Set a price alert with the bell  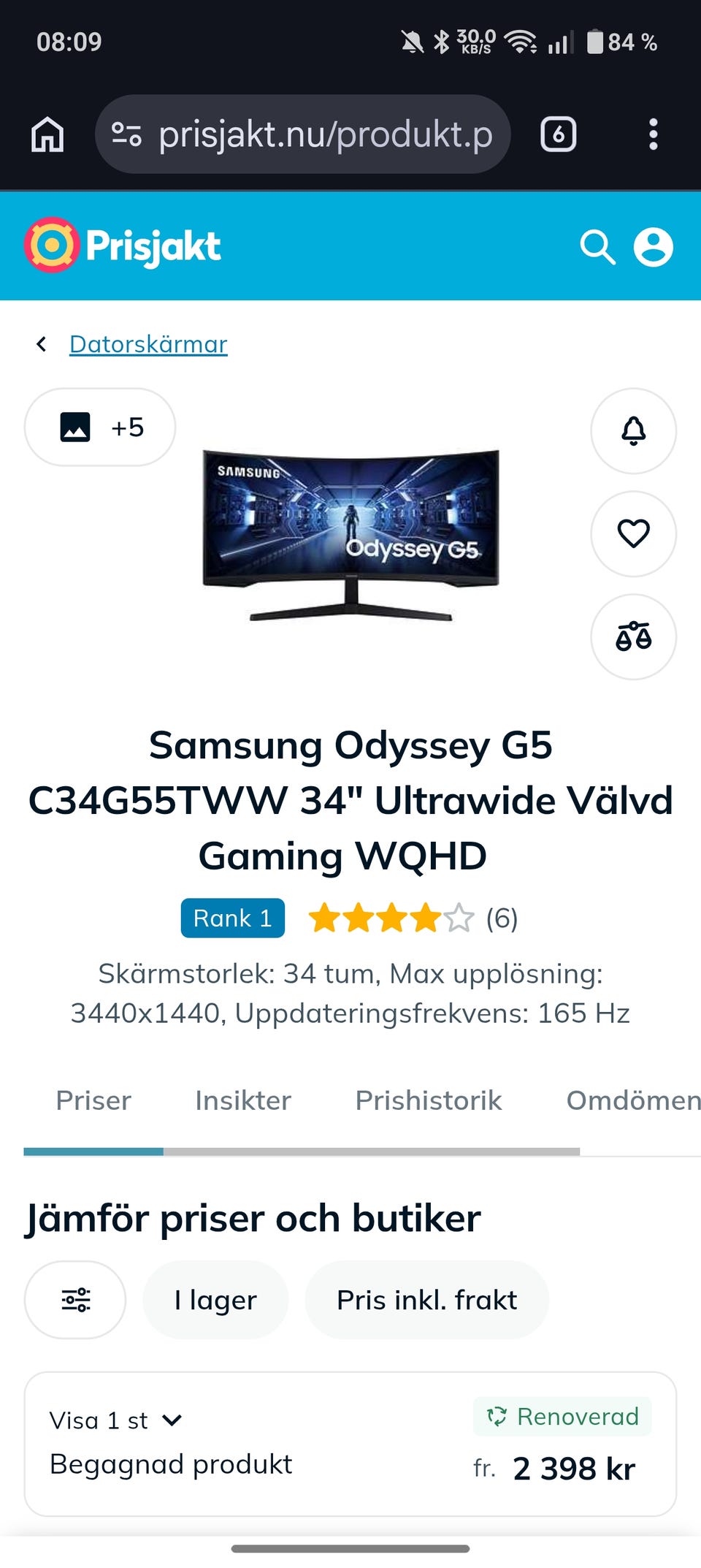pyautogui.click(x=633, y=431)
